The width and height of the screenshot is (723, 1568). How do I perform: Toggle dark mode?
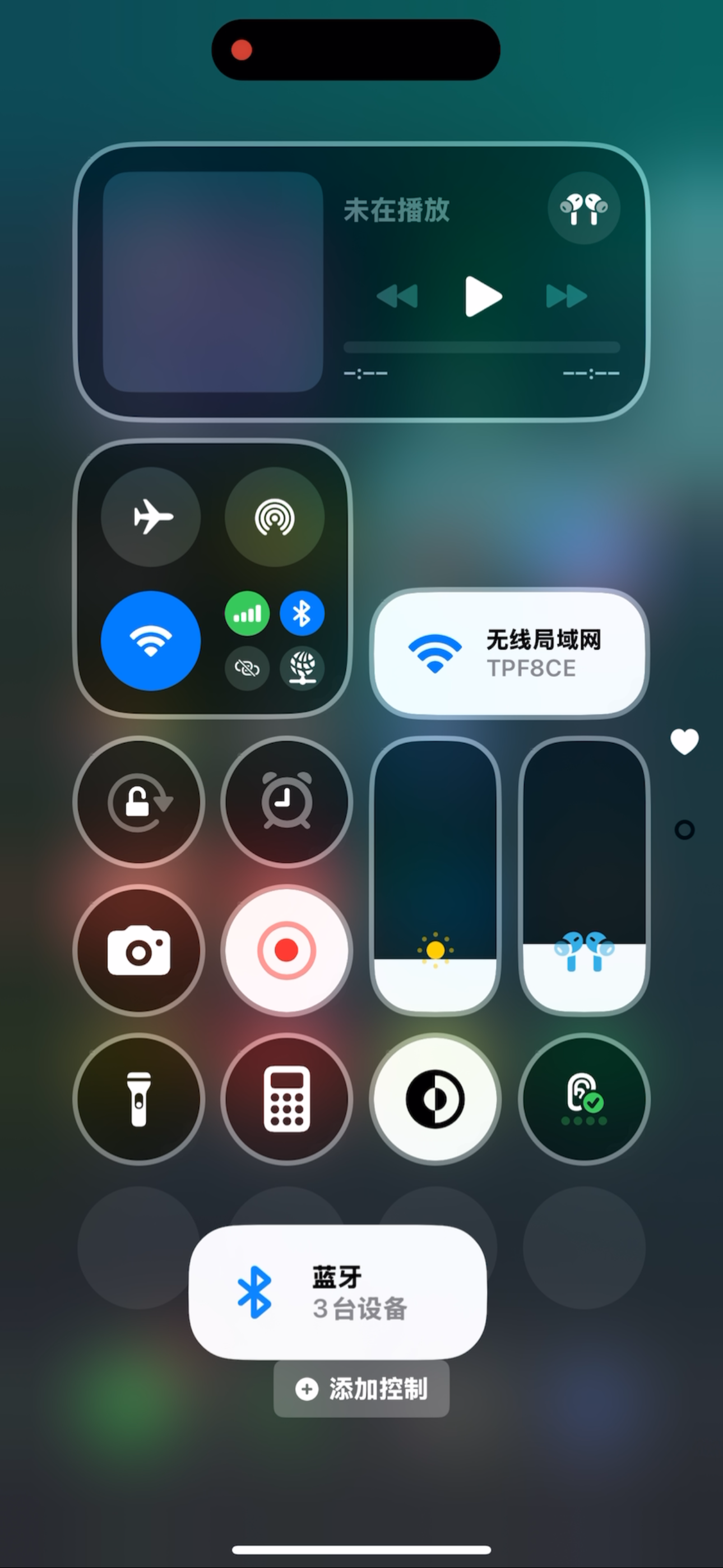point(435,1099)
